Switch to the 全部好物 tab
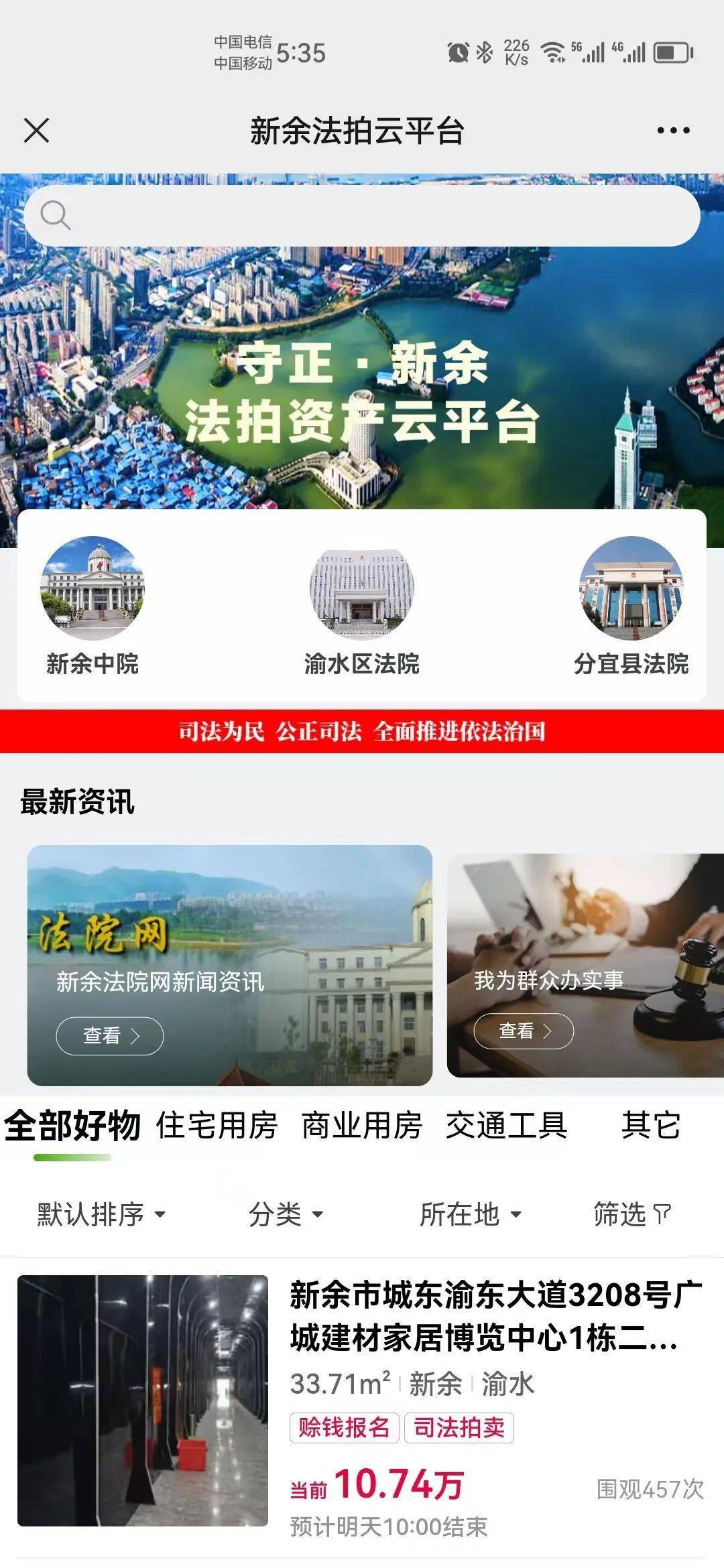 72,1126
